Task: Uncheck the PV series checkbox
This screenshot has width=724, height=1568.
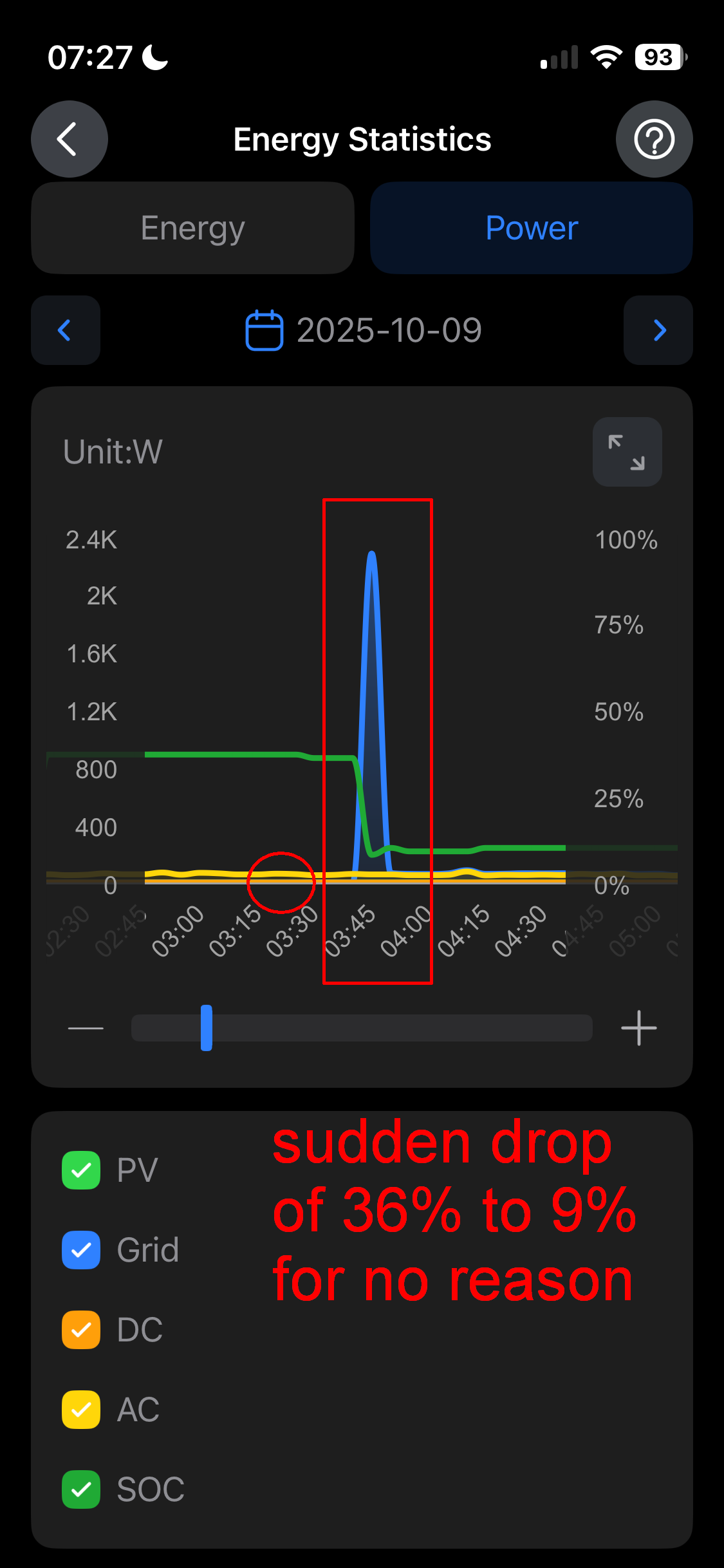Action: point(81,1170)
